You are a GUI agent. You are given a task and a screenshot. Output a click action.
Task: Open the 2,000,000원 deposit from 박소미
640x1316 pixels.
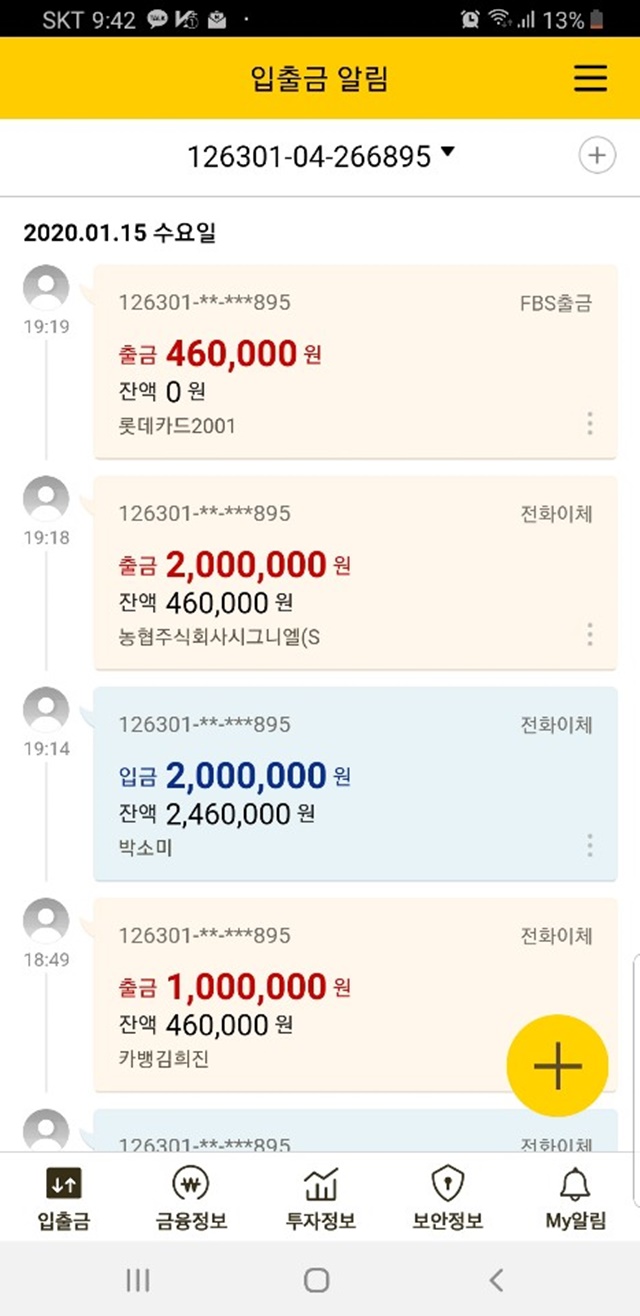pos(356,784)
